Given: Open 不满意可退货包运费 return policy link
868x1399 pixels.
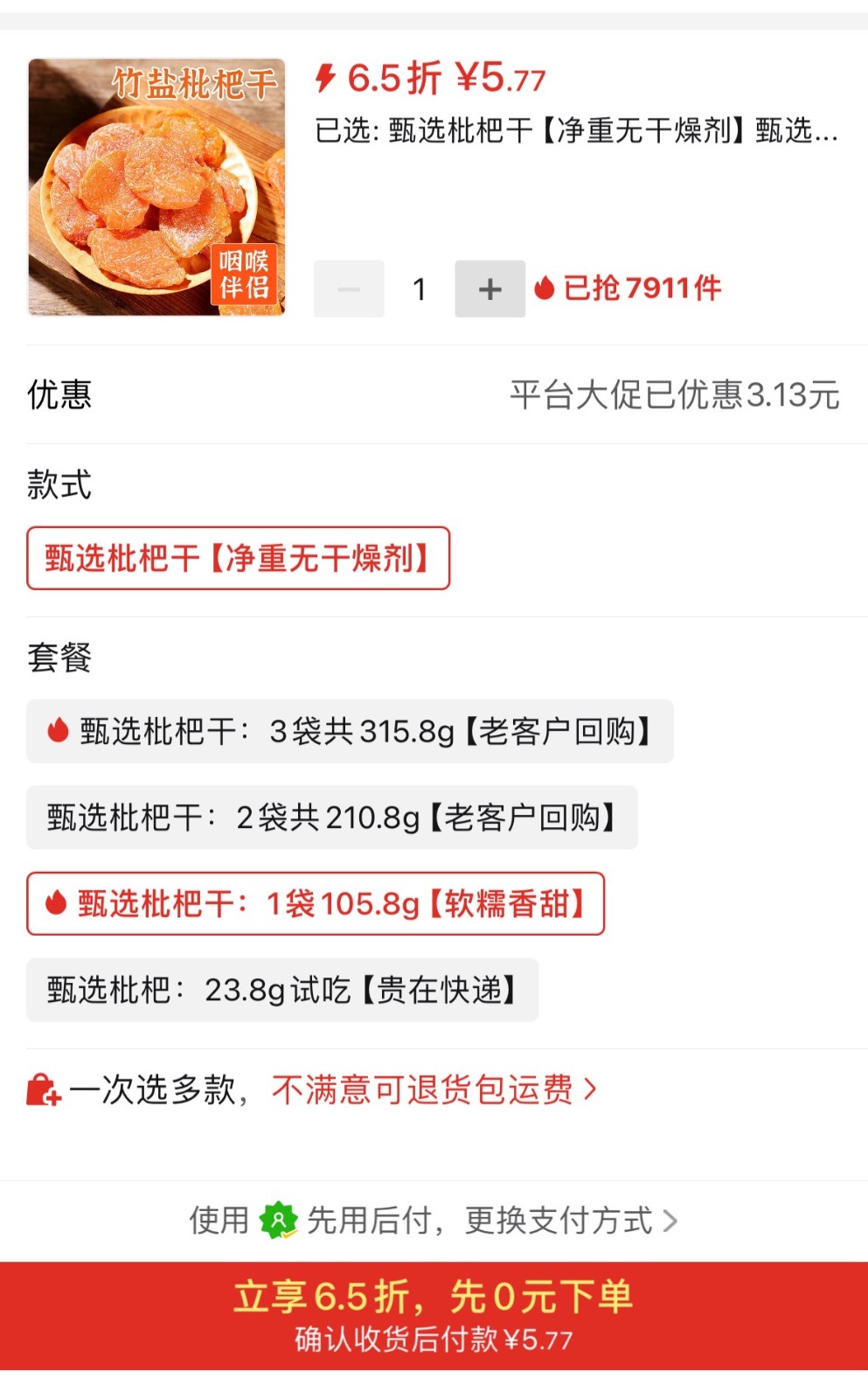Looking at the screenshot, I should click(x=434, y=1089).
